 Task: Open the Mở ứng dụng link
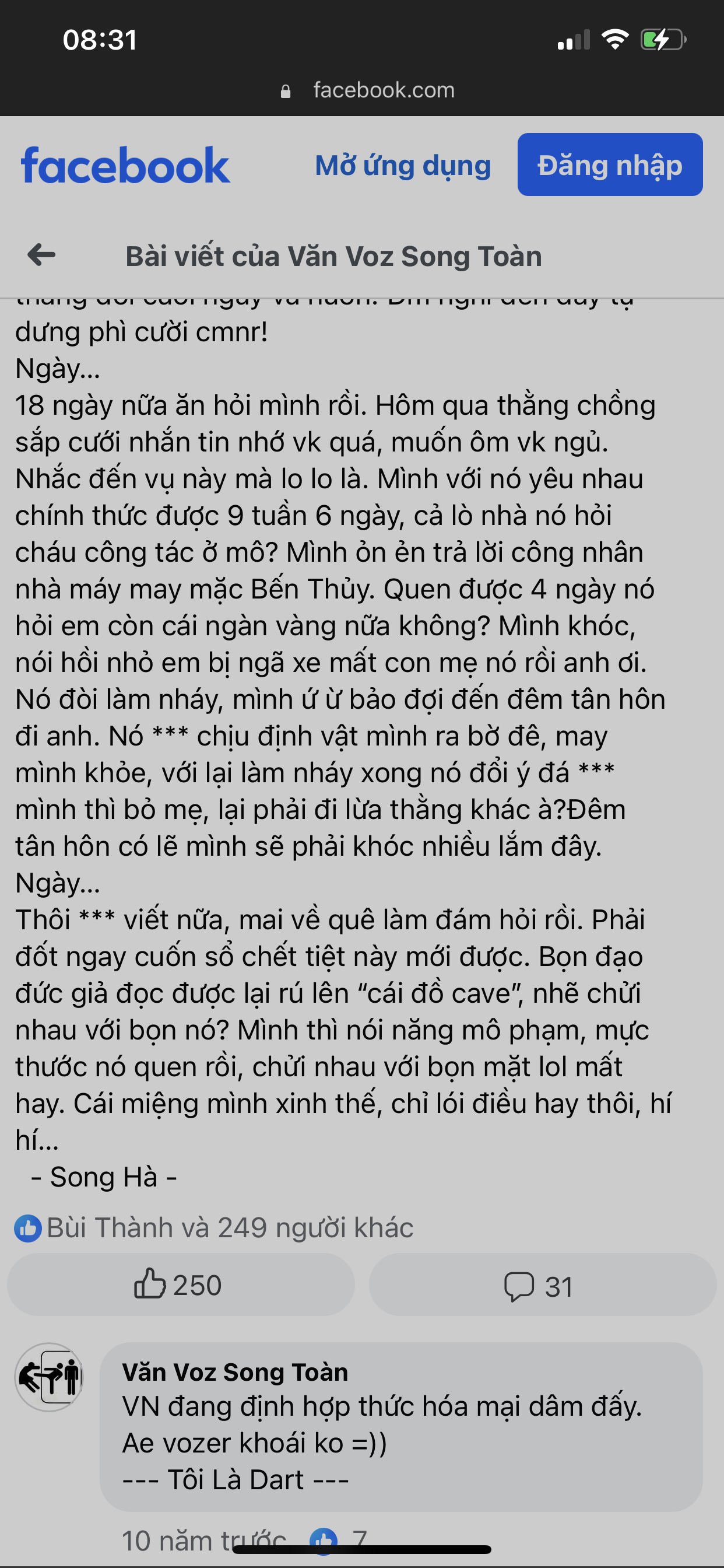tap(403, 166)
